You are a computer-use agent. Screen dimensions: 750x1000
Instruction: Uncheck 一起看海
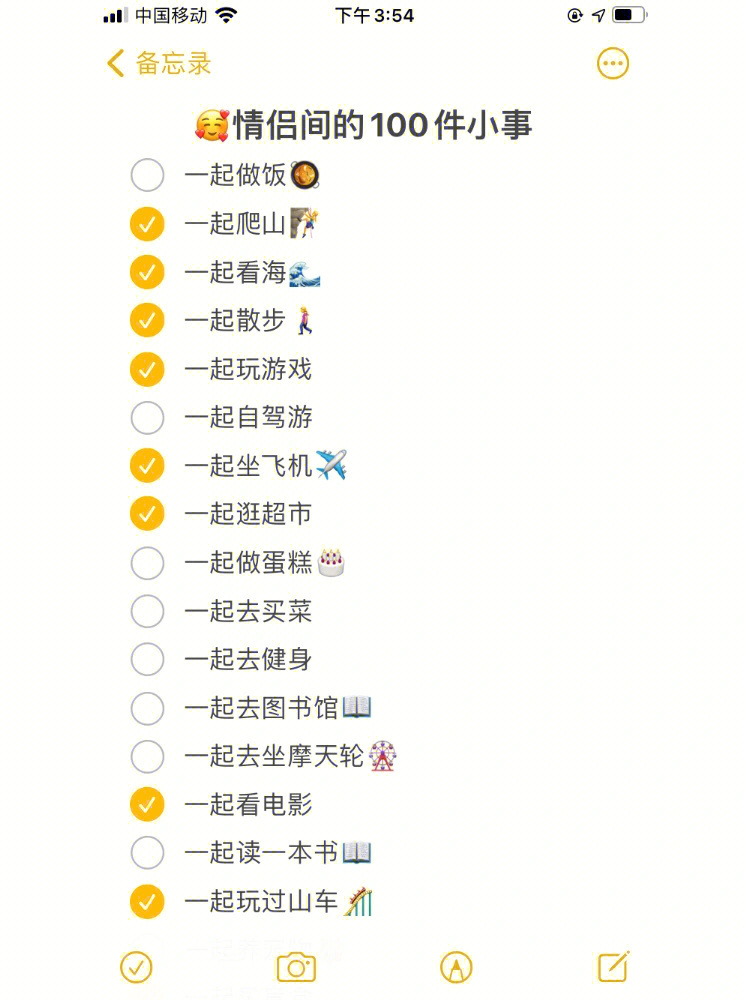pos(147,272)
